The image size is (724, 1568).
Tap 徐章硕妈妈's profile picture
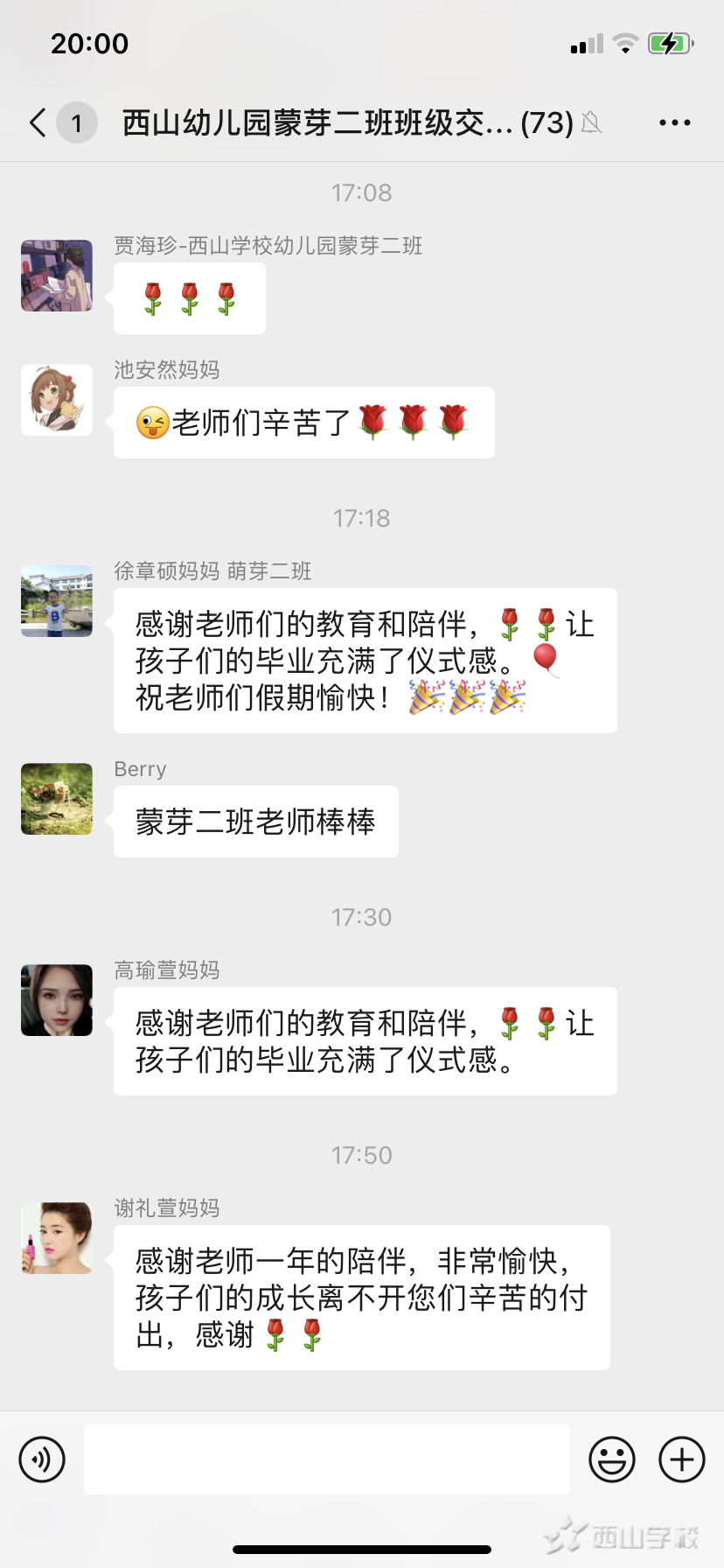pos(57,601)
